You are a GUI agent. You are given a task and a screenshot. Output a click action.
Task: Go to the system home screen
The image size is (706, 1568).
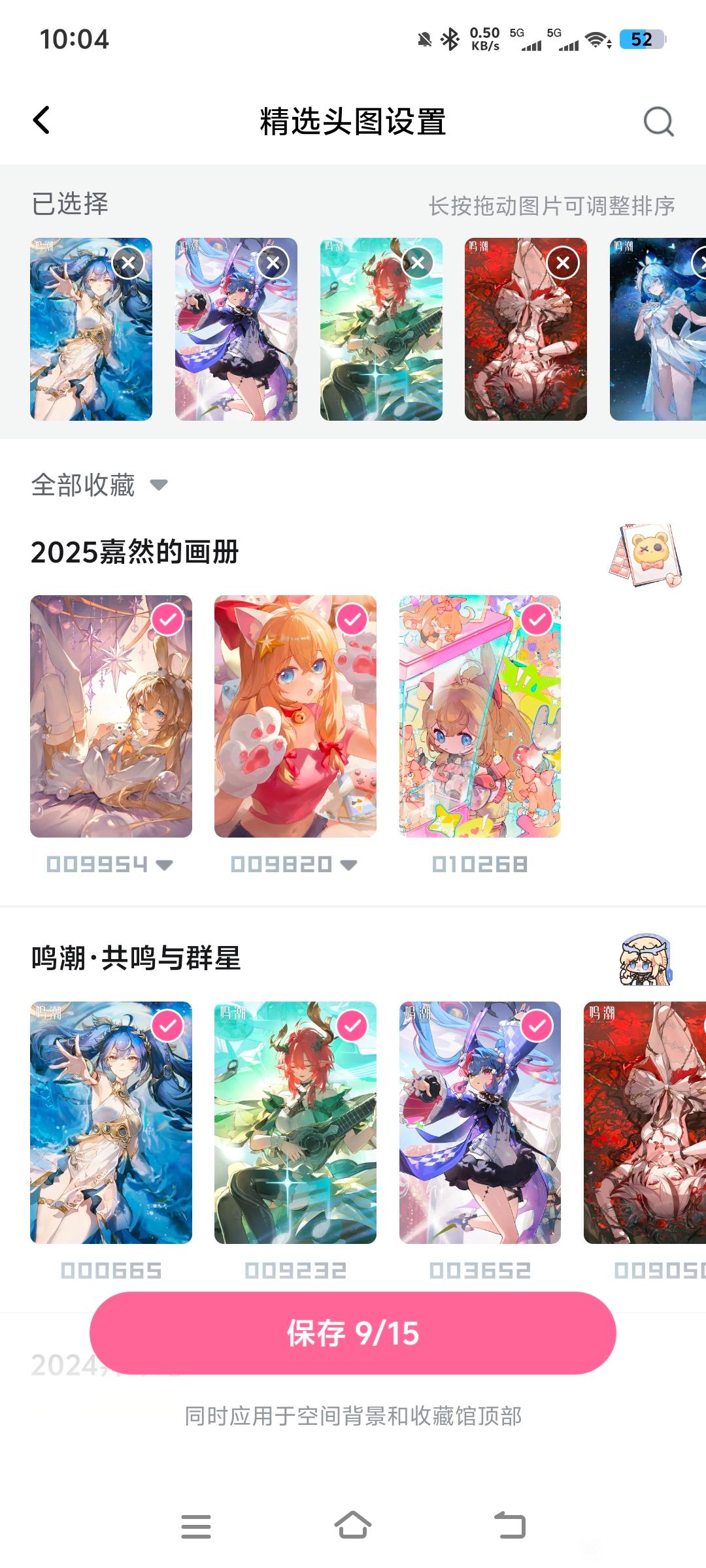click(x=353, y=1526)
